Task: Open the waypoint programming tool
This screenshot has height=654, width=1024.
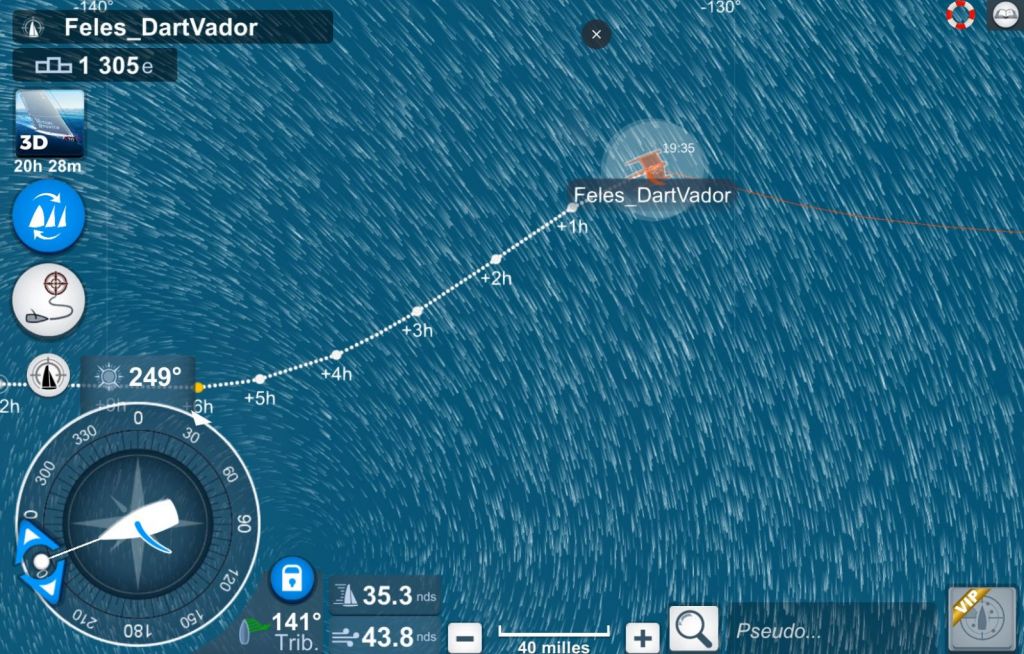Action: pyautogui.click(x=49, y=300)
